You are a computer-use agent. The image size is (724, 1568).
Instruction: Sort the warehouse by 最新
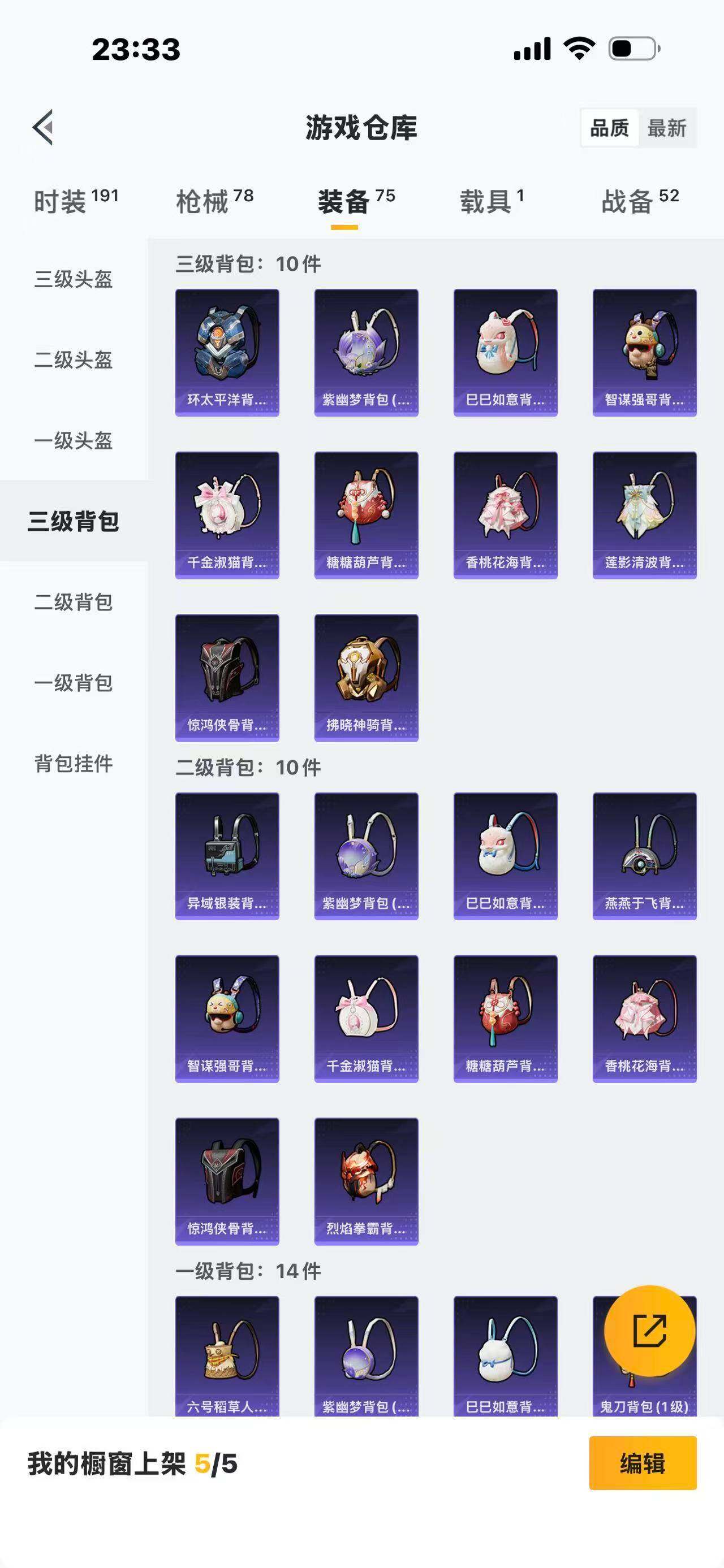pos(666,128)
